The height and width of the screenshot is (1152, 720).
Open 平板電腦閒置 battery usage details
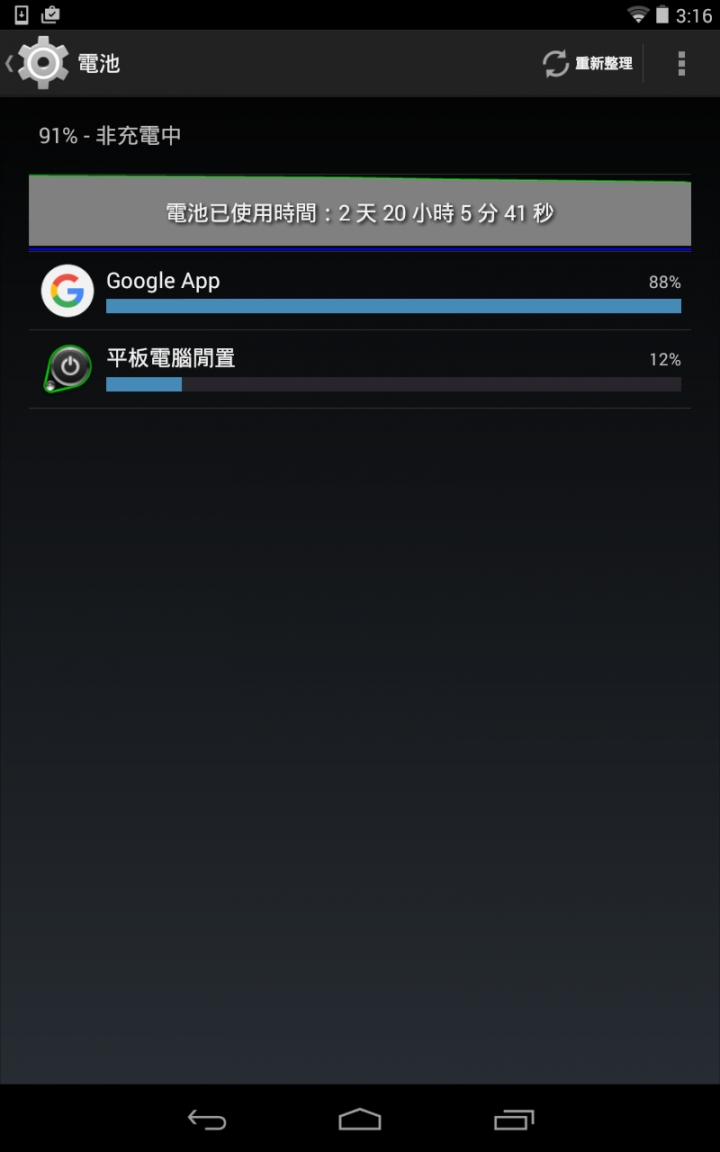click(360, 369)
